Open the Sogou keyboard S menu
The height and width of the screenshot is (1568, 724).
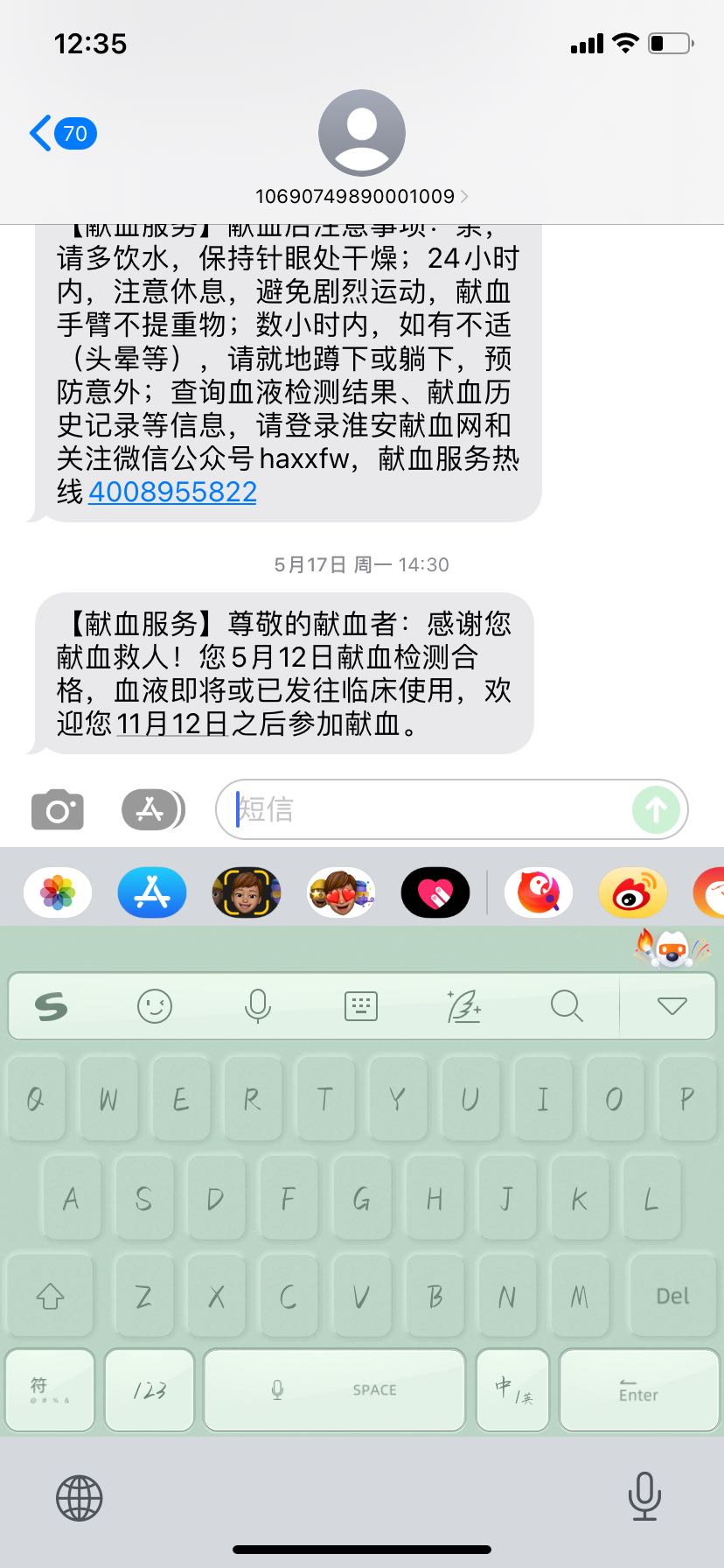coord(51,1006)
